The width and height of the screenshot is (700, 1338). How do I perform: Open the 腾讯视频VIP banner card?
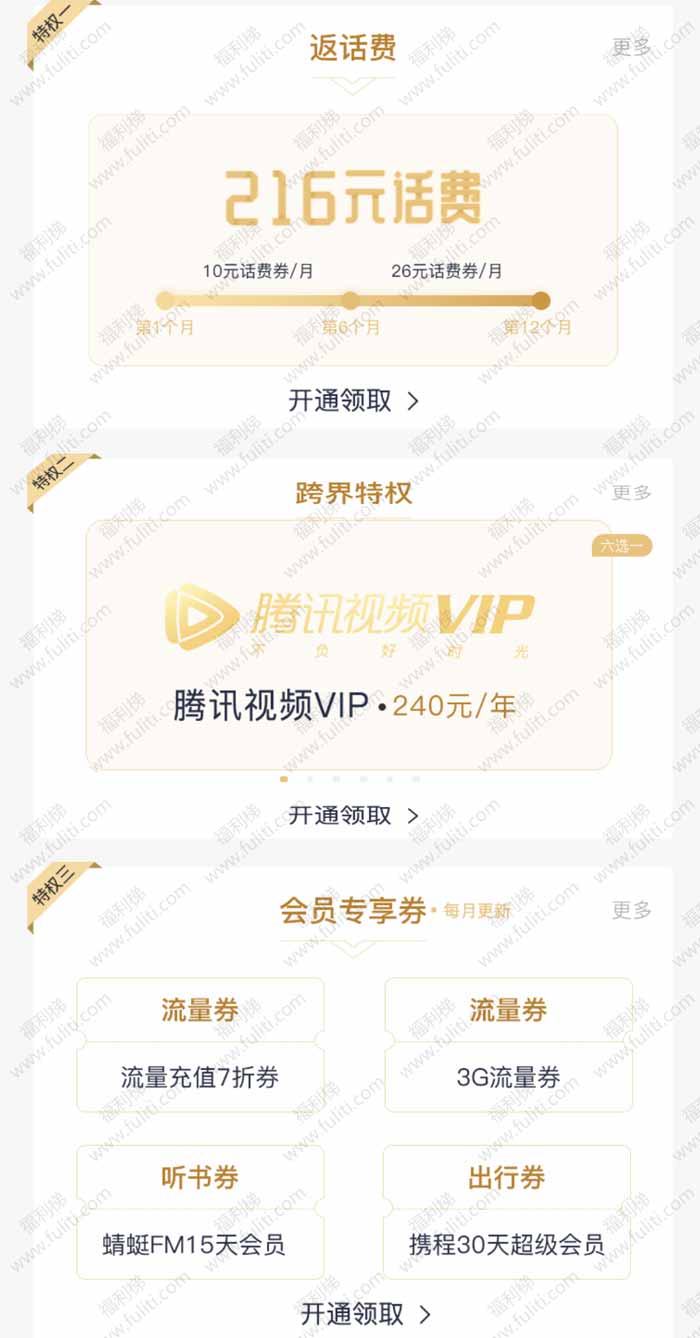tap(349, 645)
